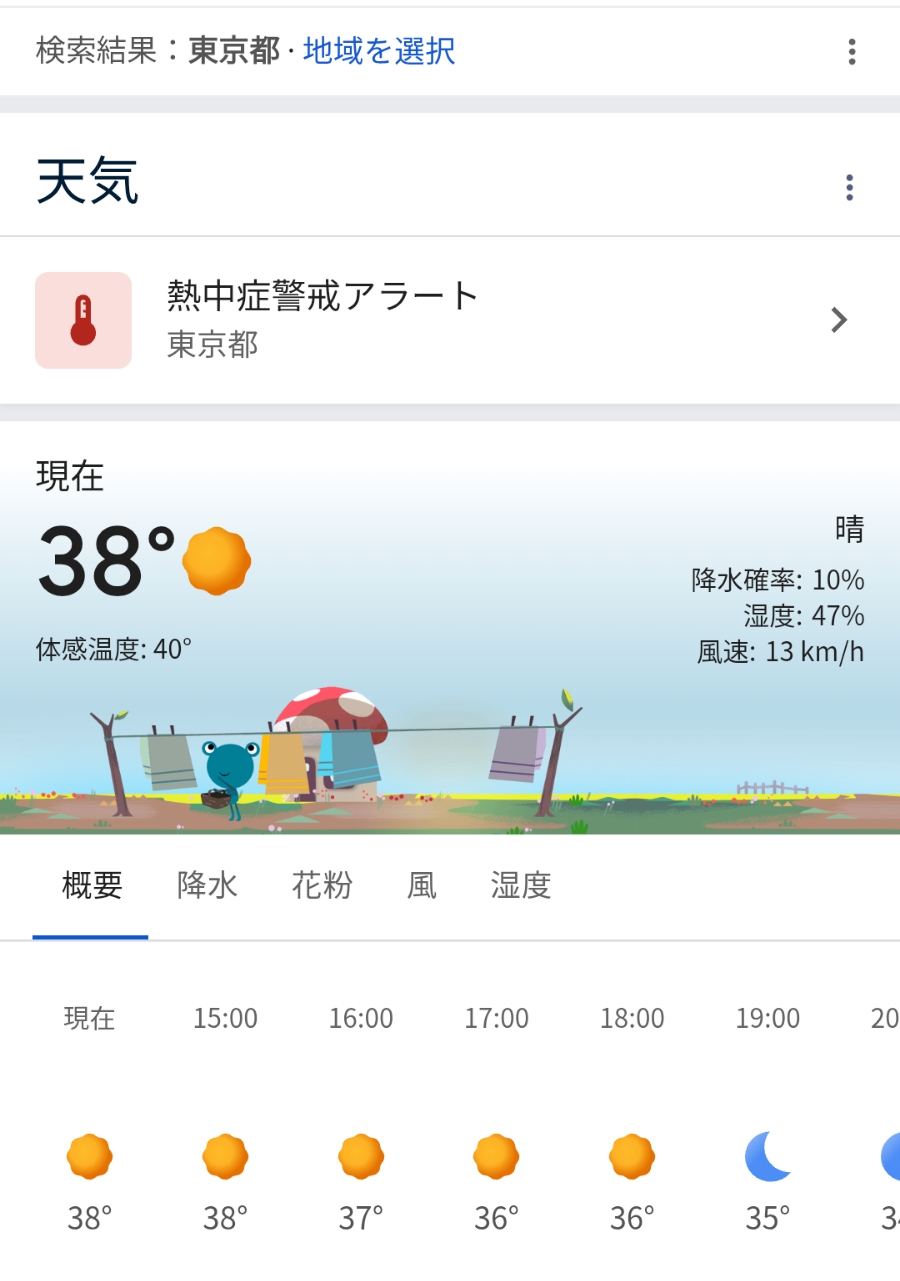Screen dimensions: 900x1281
Task: Switch to the 降水 tab
Action: 207,886
